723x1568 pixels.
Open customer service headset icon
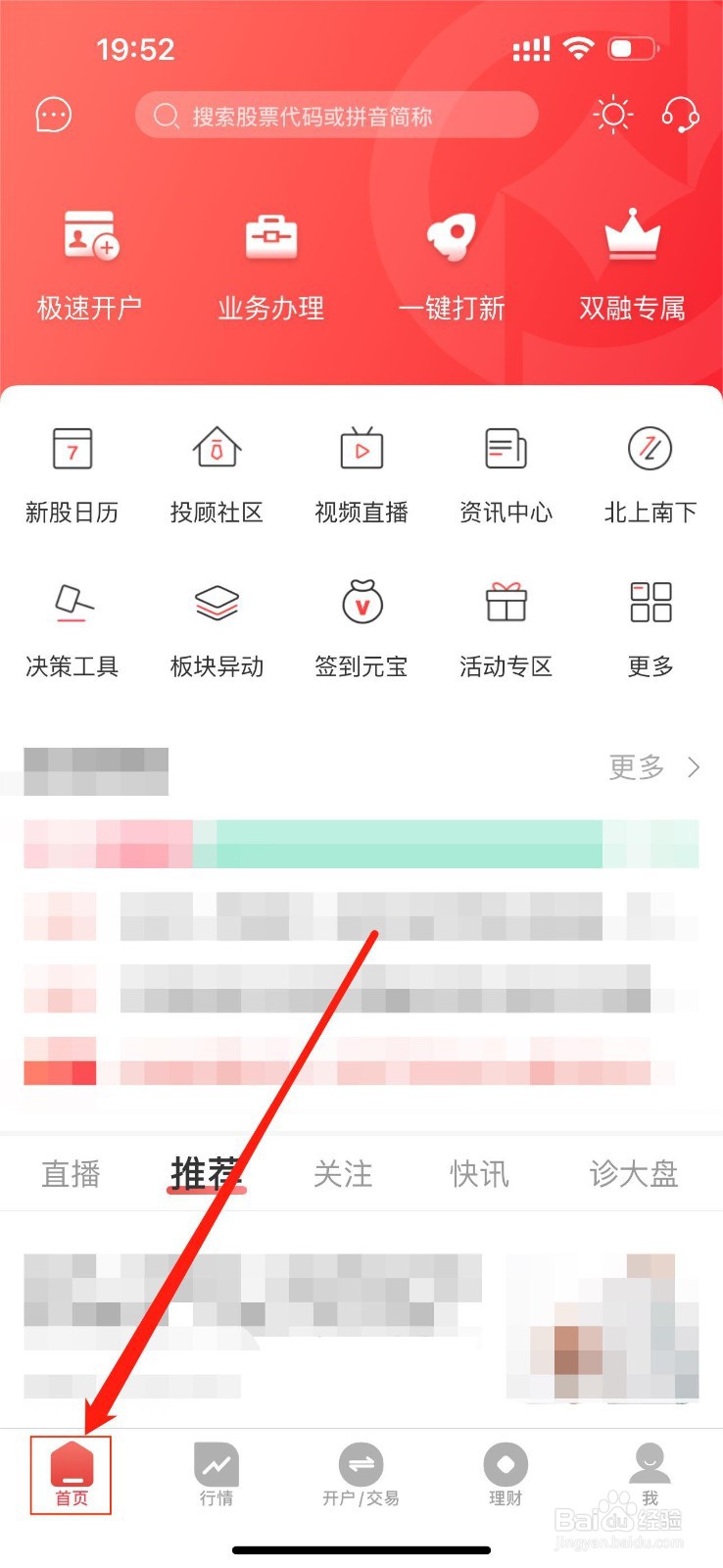[x=679, y=115]
